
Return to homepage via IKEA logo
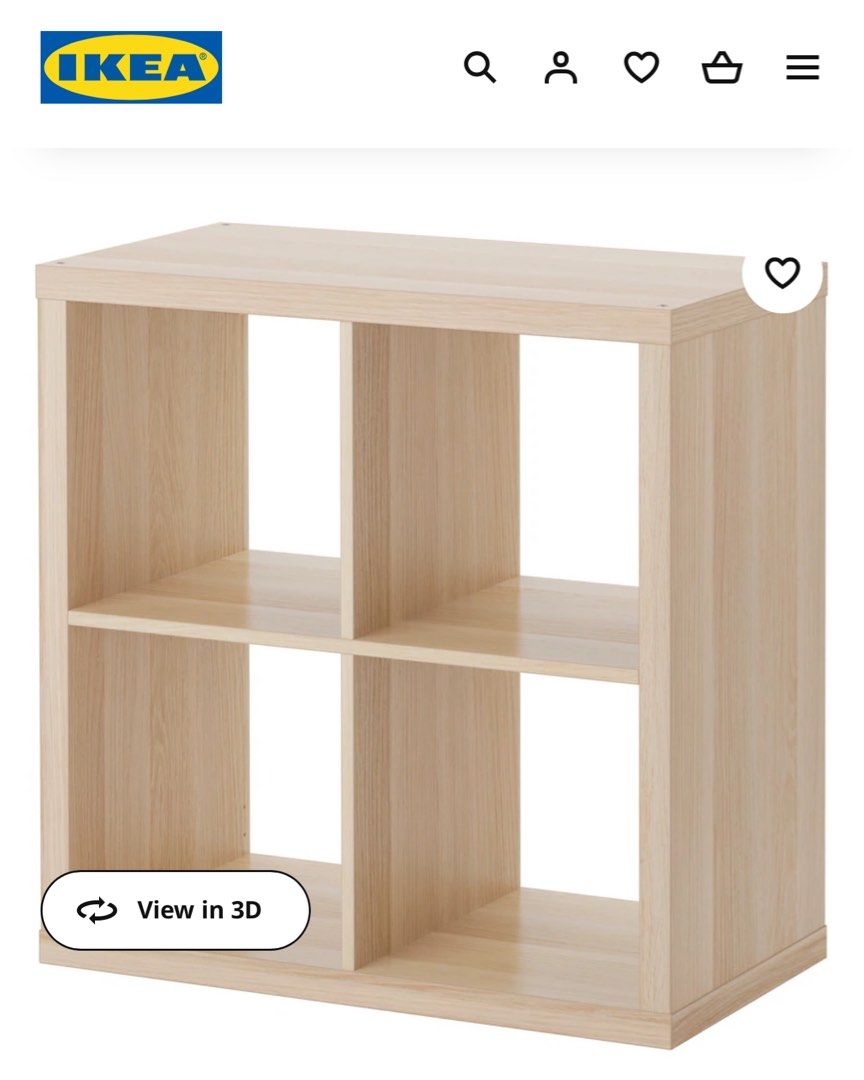click(130, 68)
